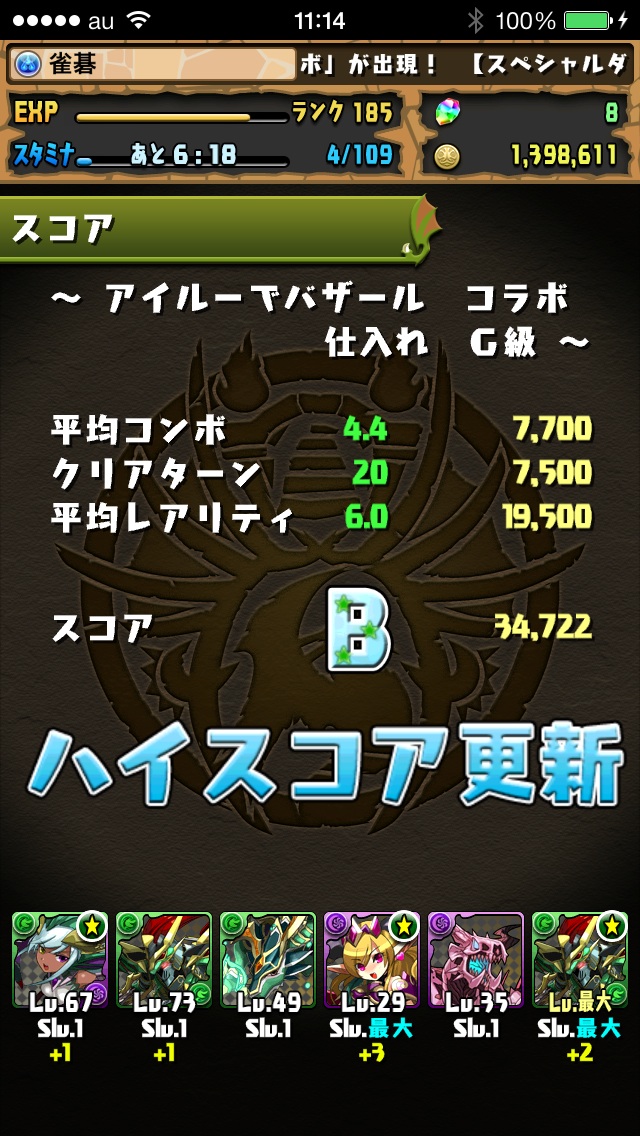View the Lv.49 green dragon monster
The height and width of the screenshot is (1136, 640).
click(x=267, y=958)
